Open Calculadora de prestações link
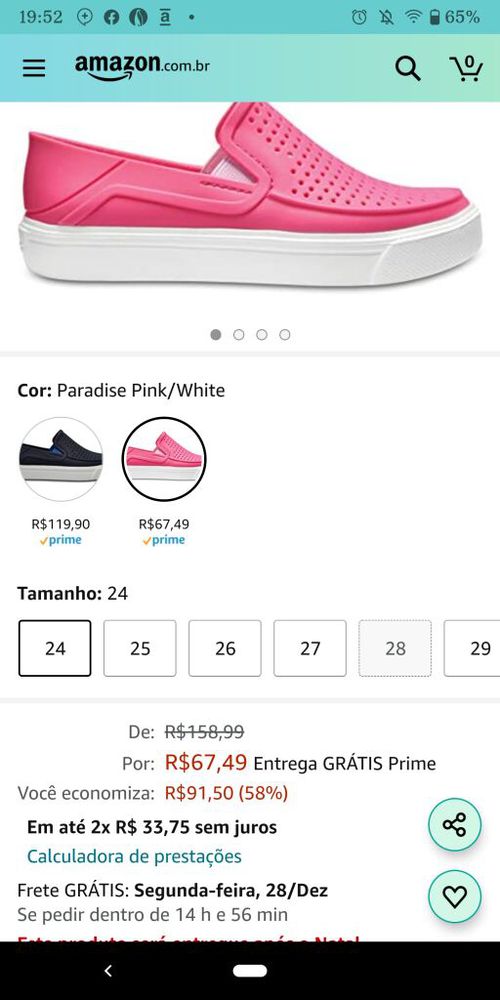500x1000 pixels. 134,856
